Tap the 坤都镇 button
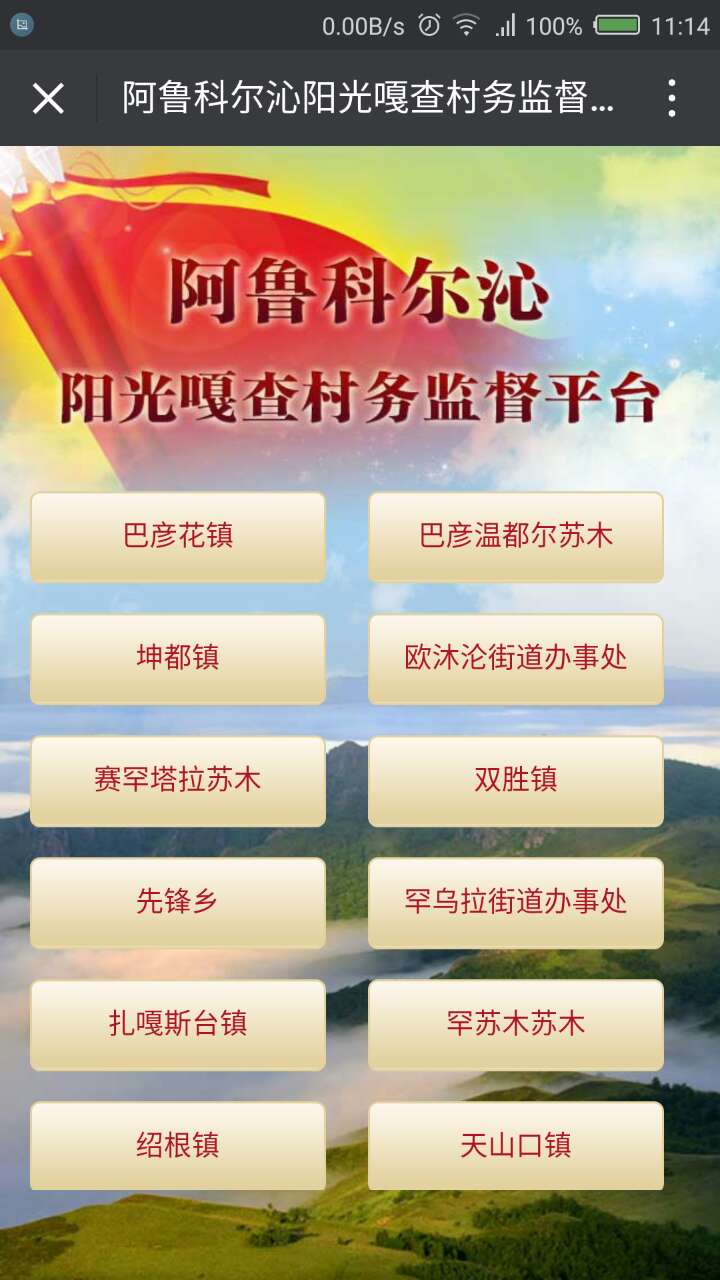720x1280 pixels. click(x=178, y=658)
